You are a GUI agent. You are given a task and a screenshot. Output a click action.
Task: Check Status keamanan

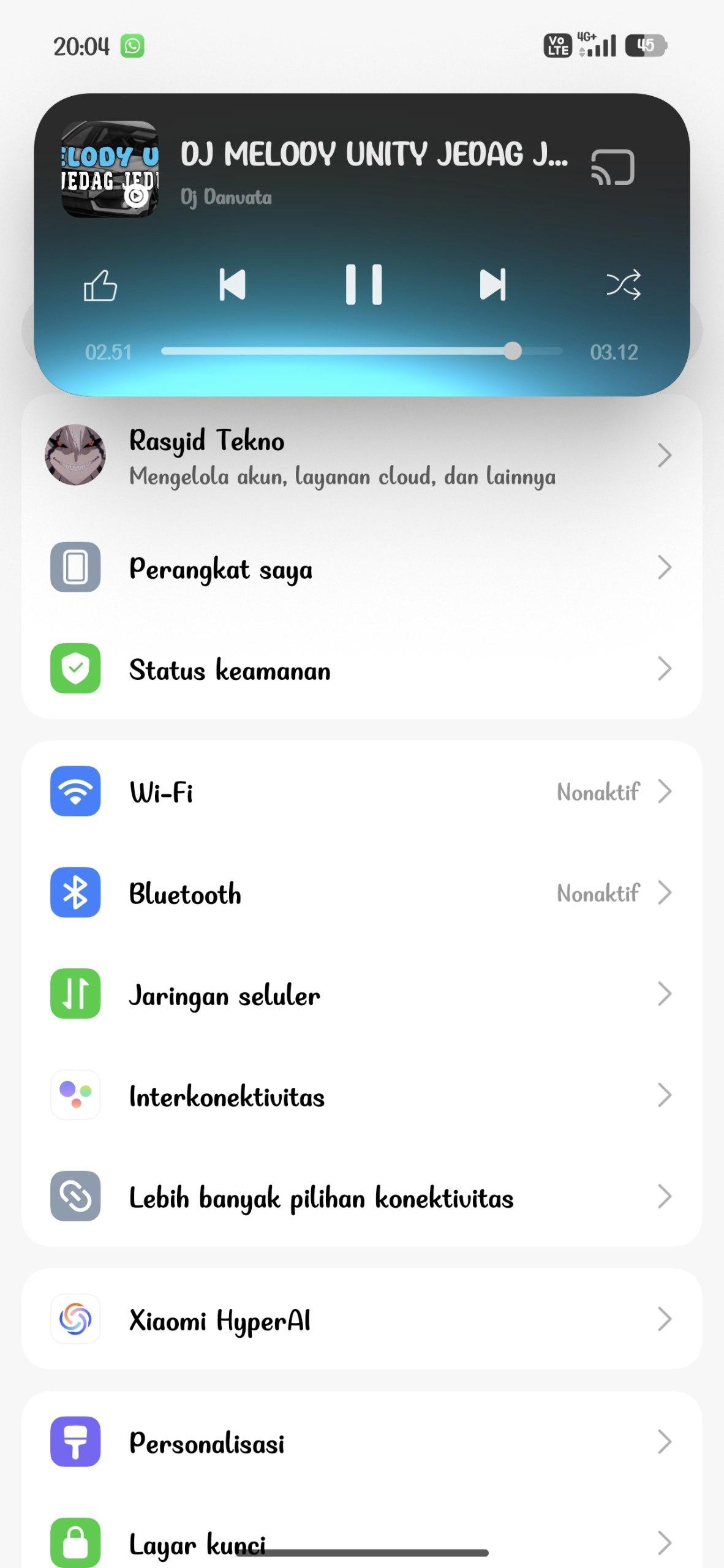[x=361, y=669]
